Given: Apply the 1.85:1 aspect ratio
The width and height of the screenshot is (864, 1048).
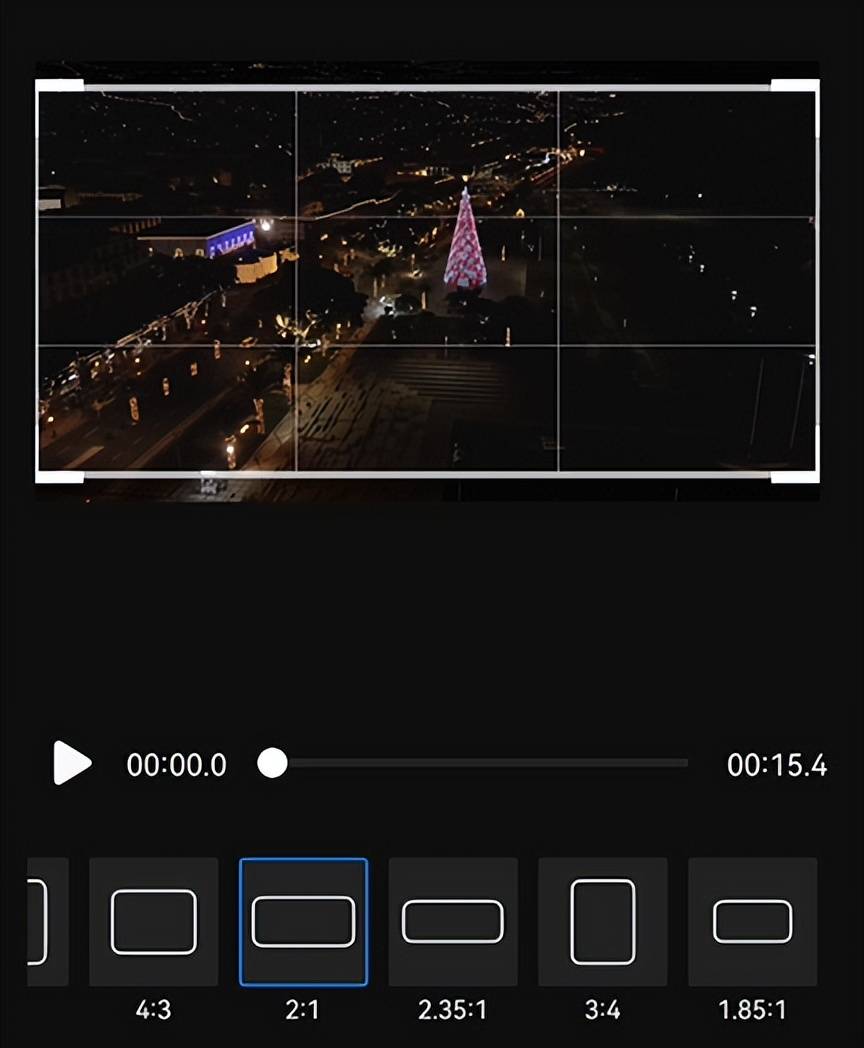Looking at the screenshot, I should [x=752, y=921].
